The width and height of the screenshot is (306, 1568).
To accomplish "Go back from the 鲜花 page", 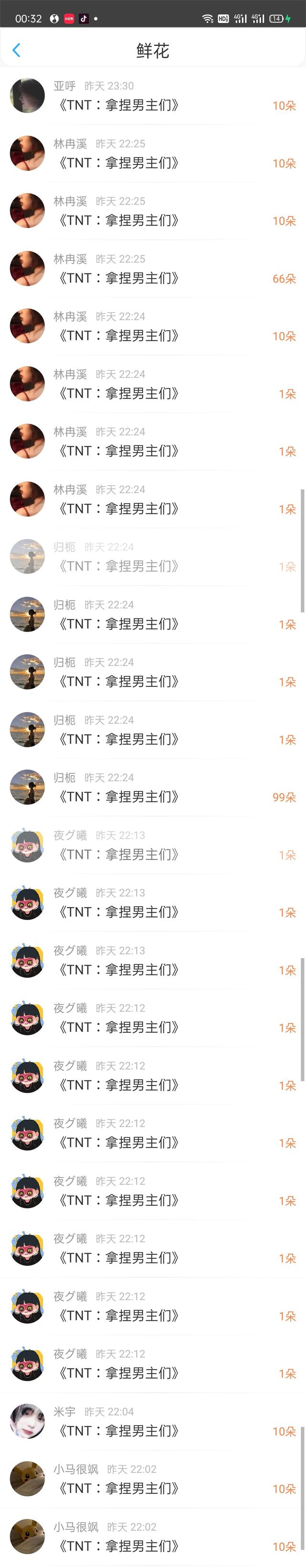I will point(16,51).
